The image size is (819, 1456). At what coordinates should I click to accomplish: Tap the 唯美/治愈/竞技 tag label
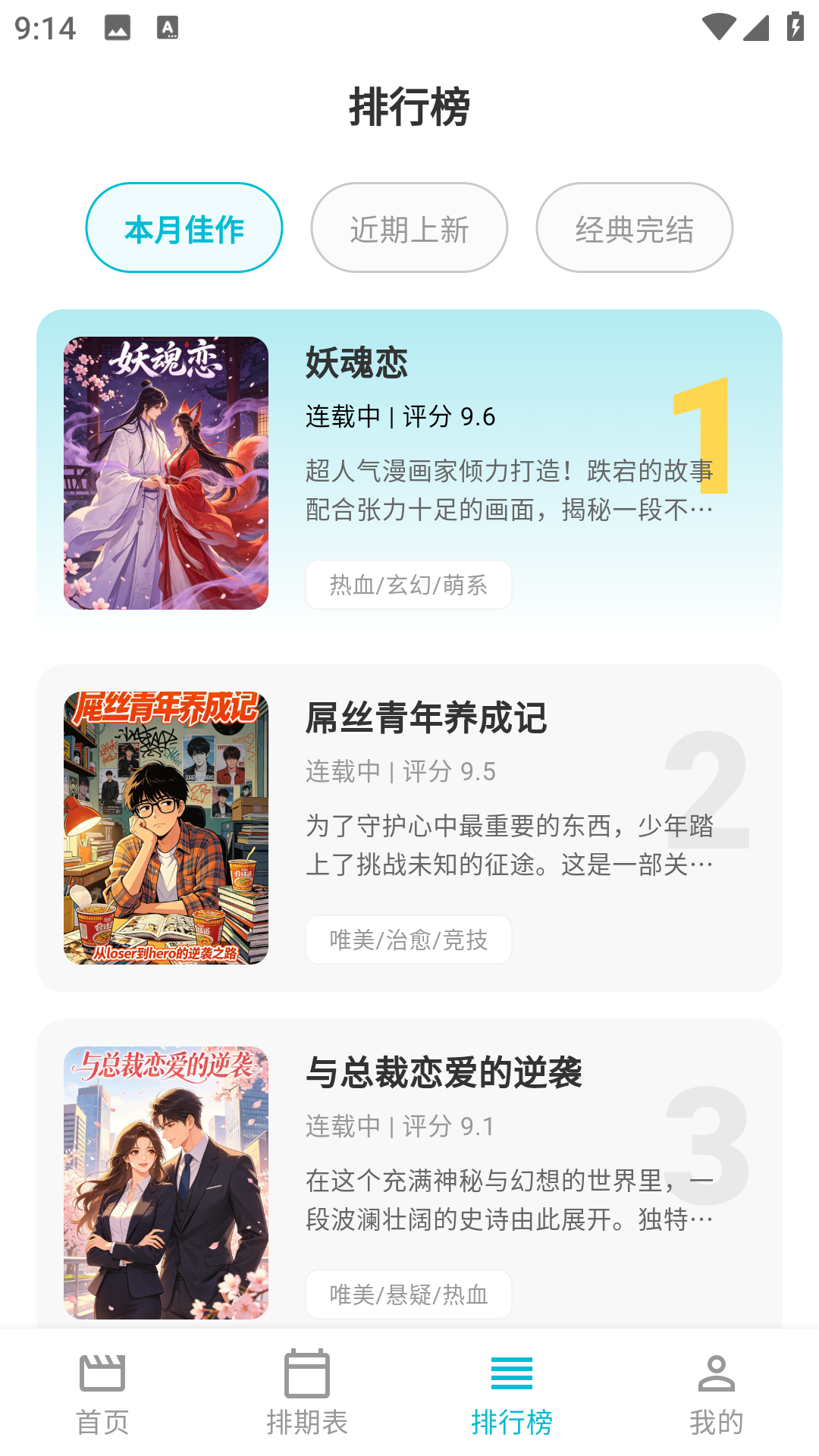(x=408, y=940)
